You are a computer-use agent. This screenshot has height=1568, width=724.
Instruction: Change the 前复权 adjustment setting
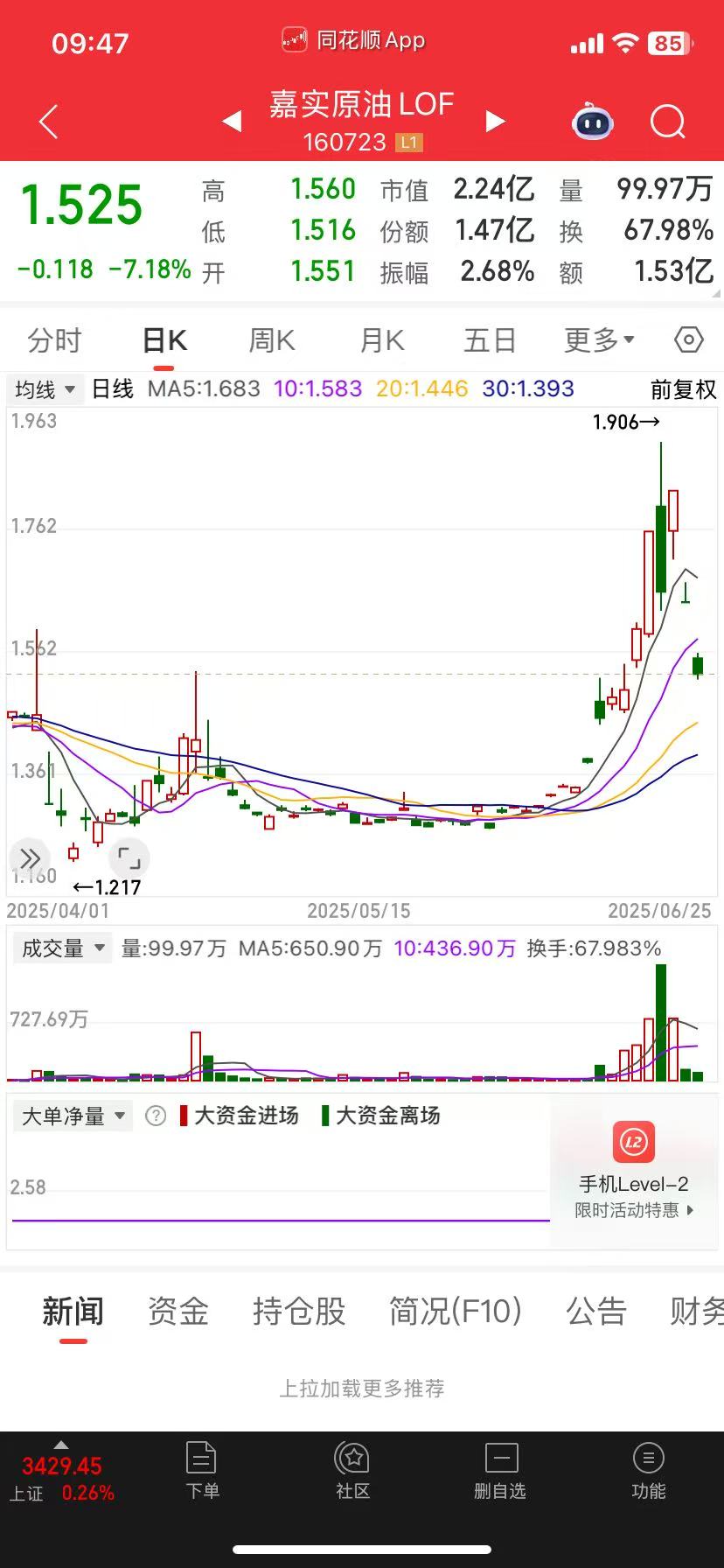683,389
